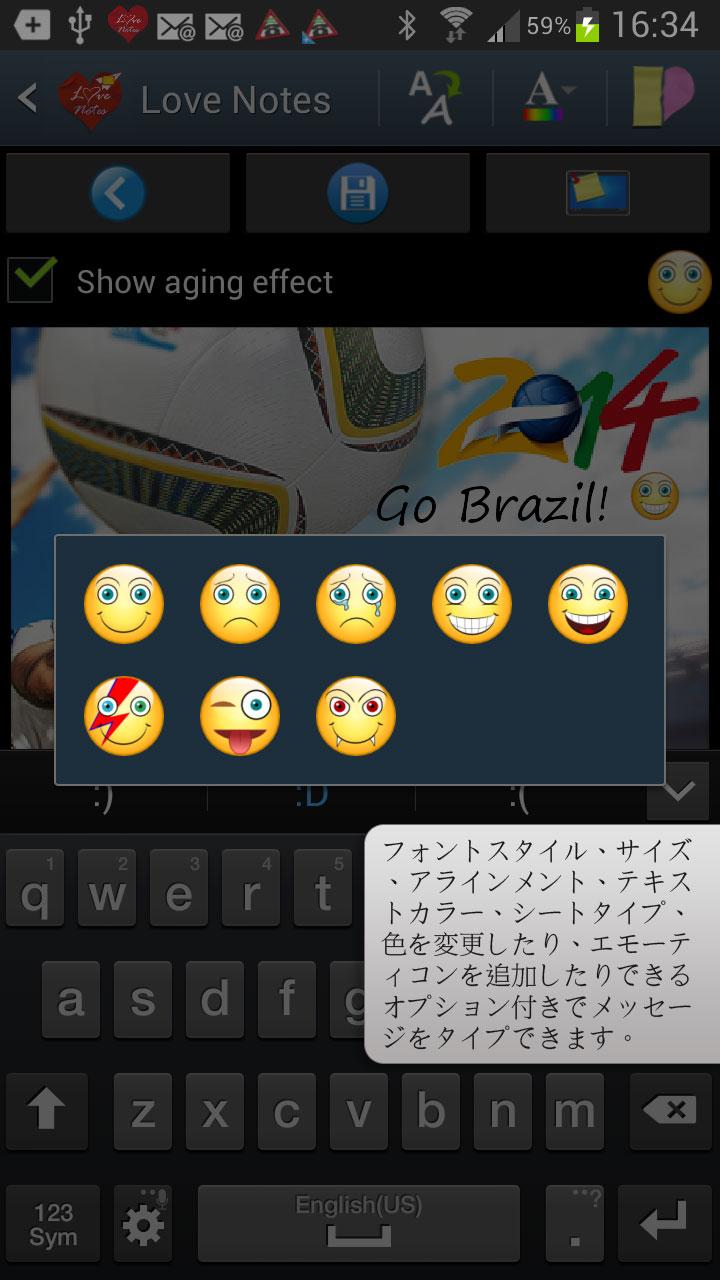Insert the red lightning bolt emoticon
This screenshot has width=720, height=1280.
[x=123, y=716]
